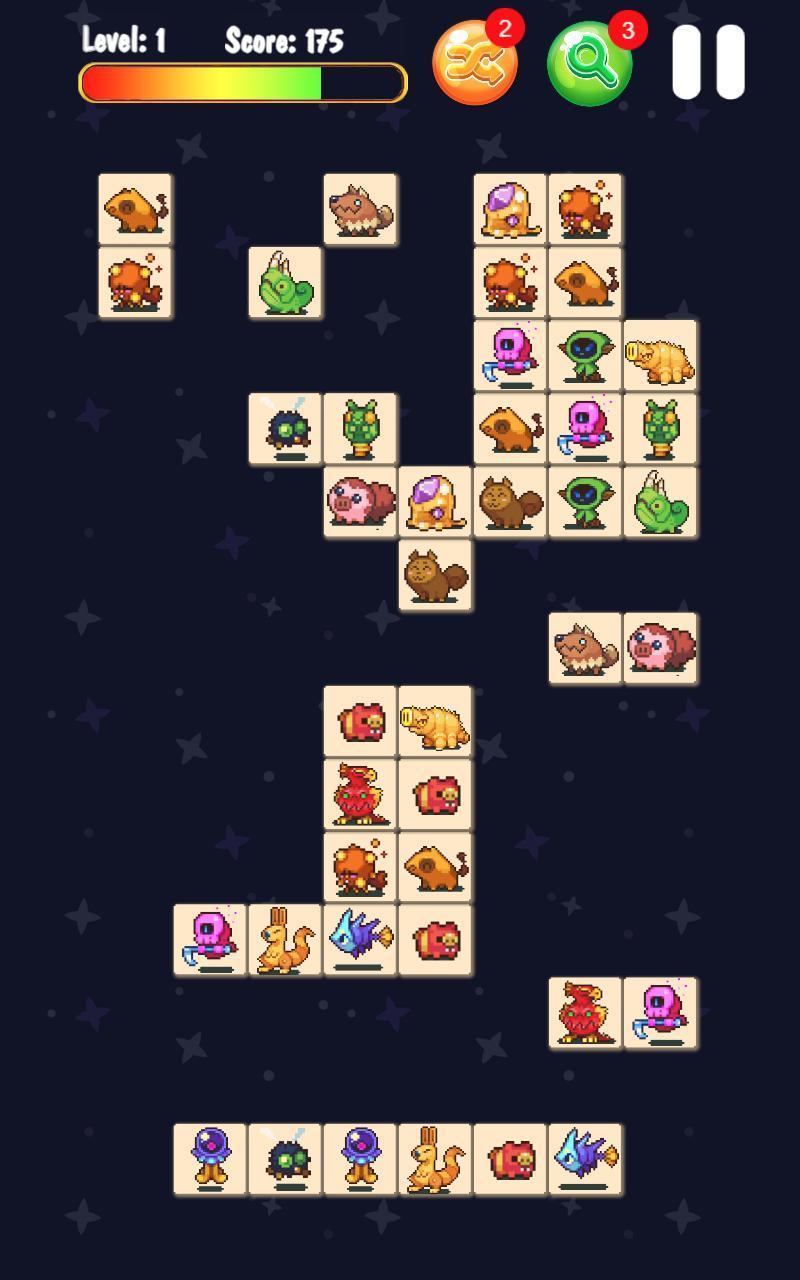Choose the brown boar tile beside the pink pig
The height and width of the screenshot is (1280, 800).
[x=585, y=648]
